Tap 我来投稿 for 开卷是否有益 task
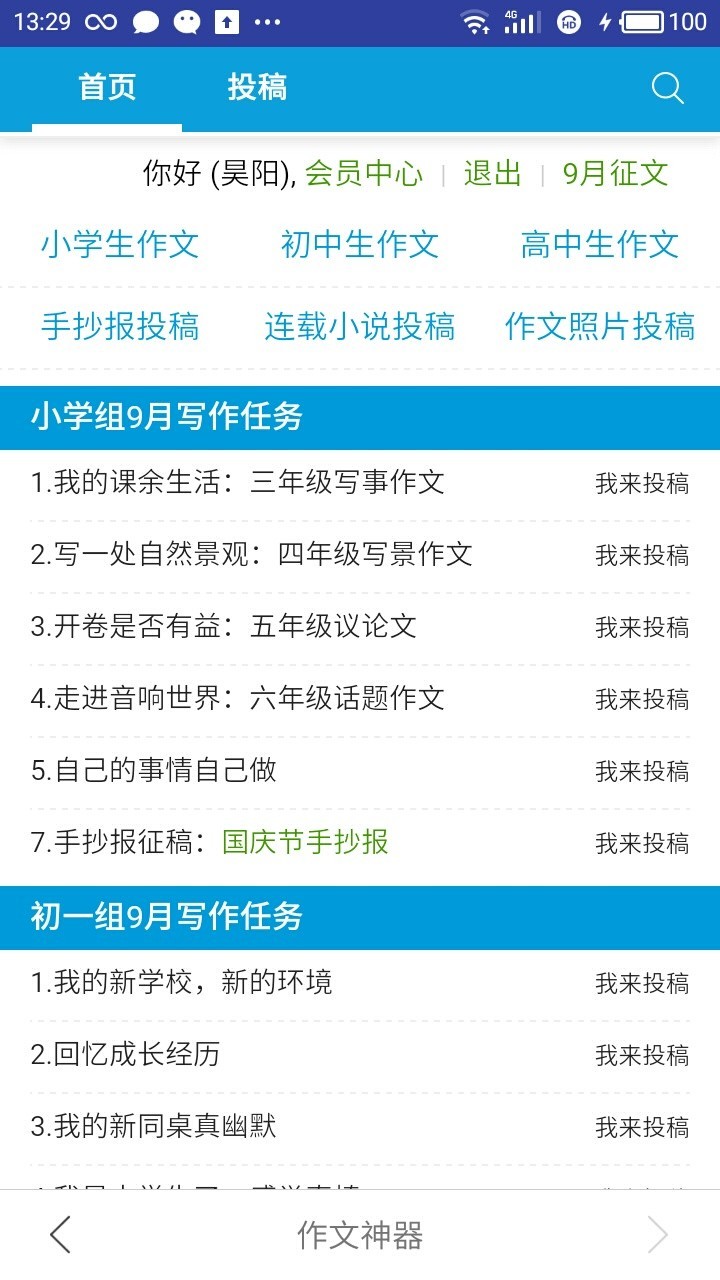This screenshot has height=1280, width=720. (642, 628)
